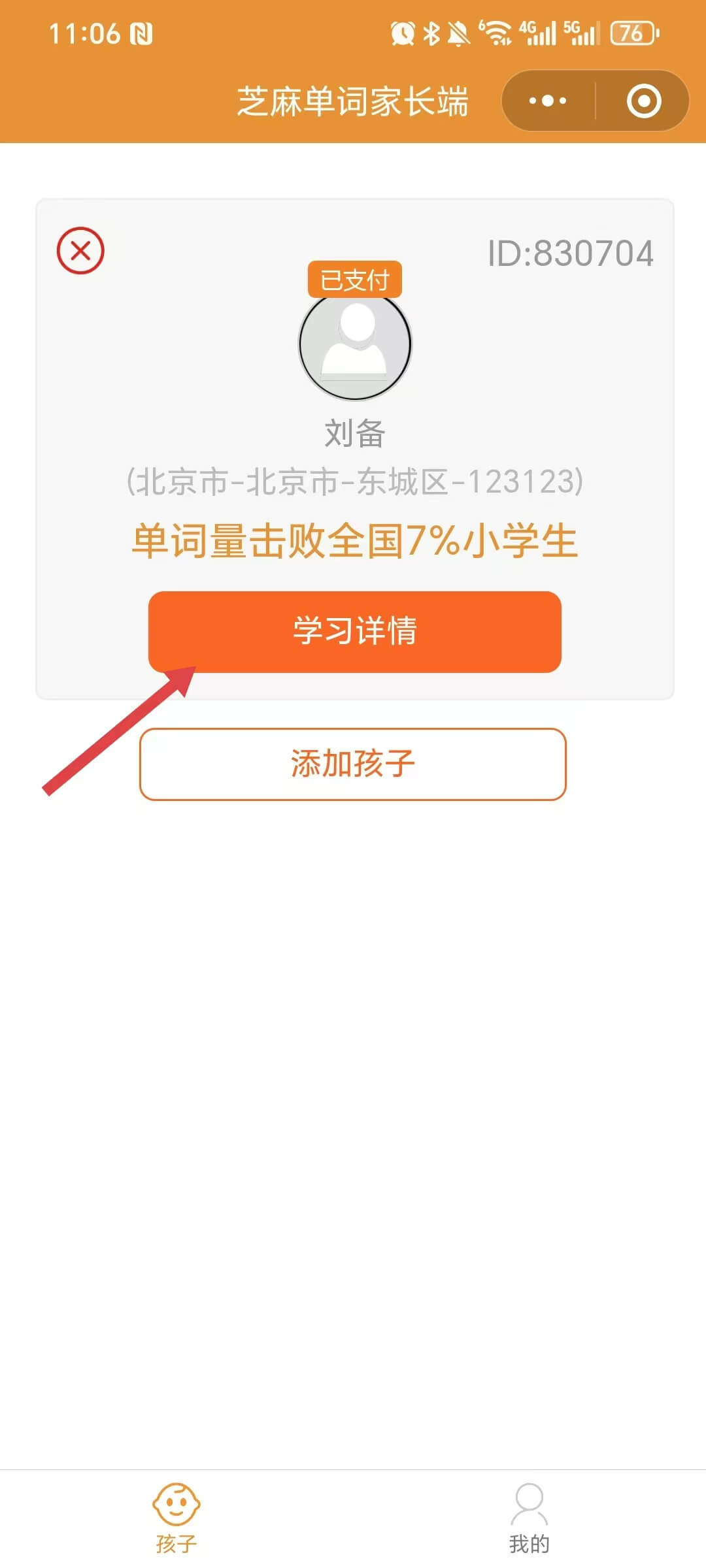Viewport: 706px width, 1568px height.
Task: Tap the 添加孩子 button
Action: click(x=353, y=764)
